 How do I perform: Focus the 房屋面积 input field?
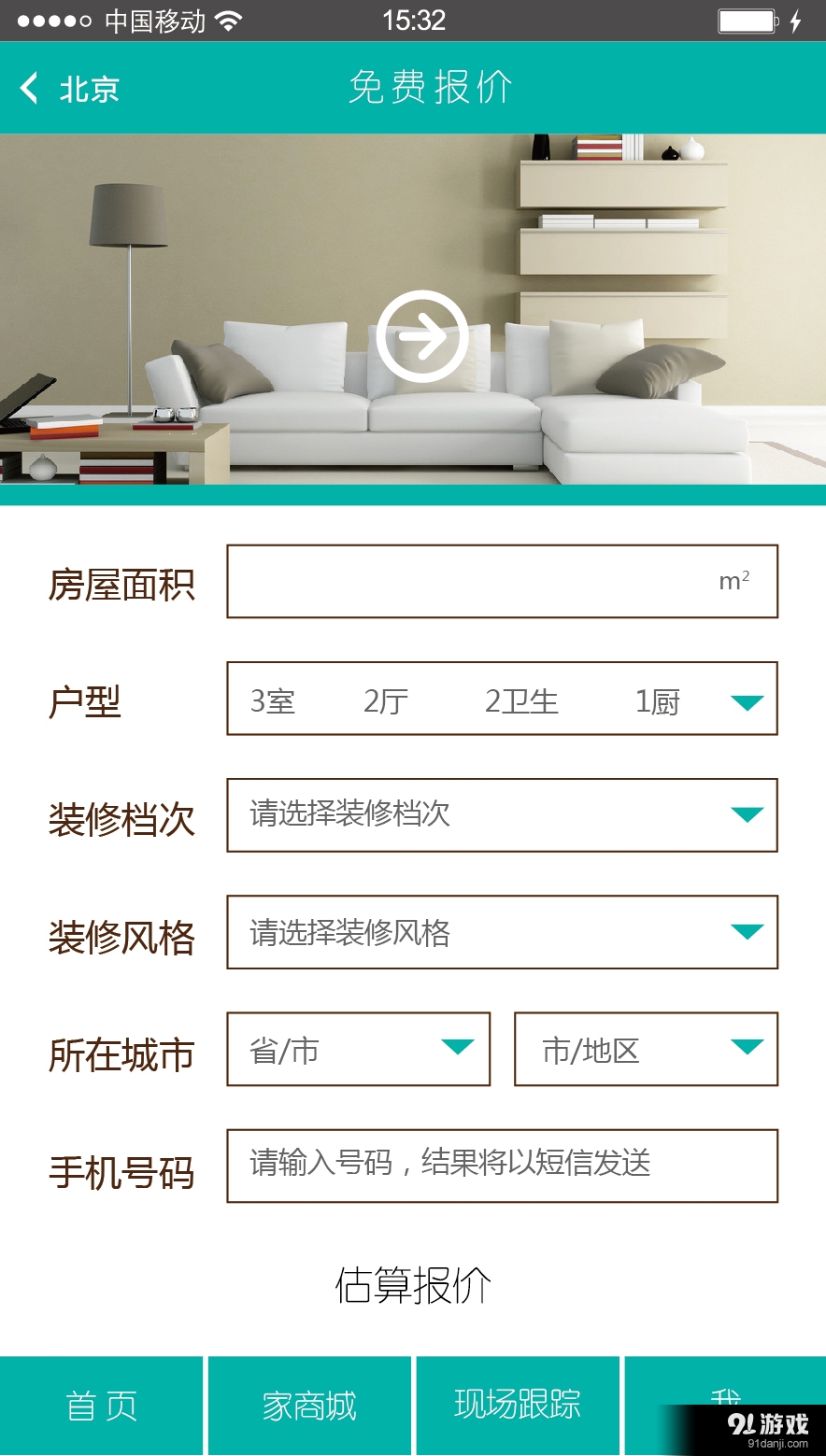(x=502, y=582)
